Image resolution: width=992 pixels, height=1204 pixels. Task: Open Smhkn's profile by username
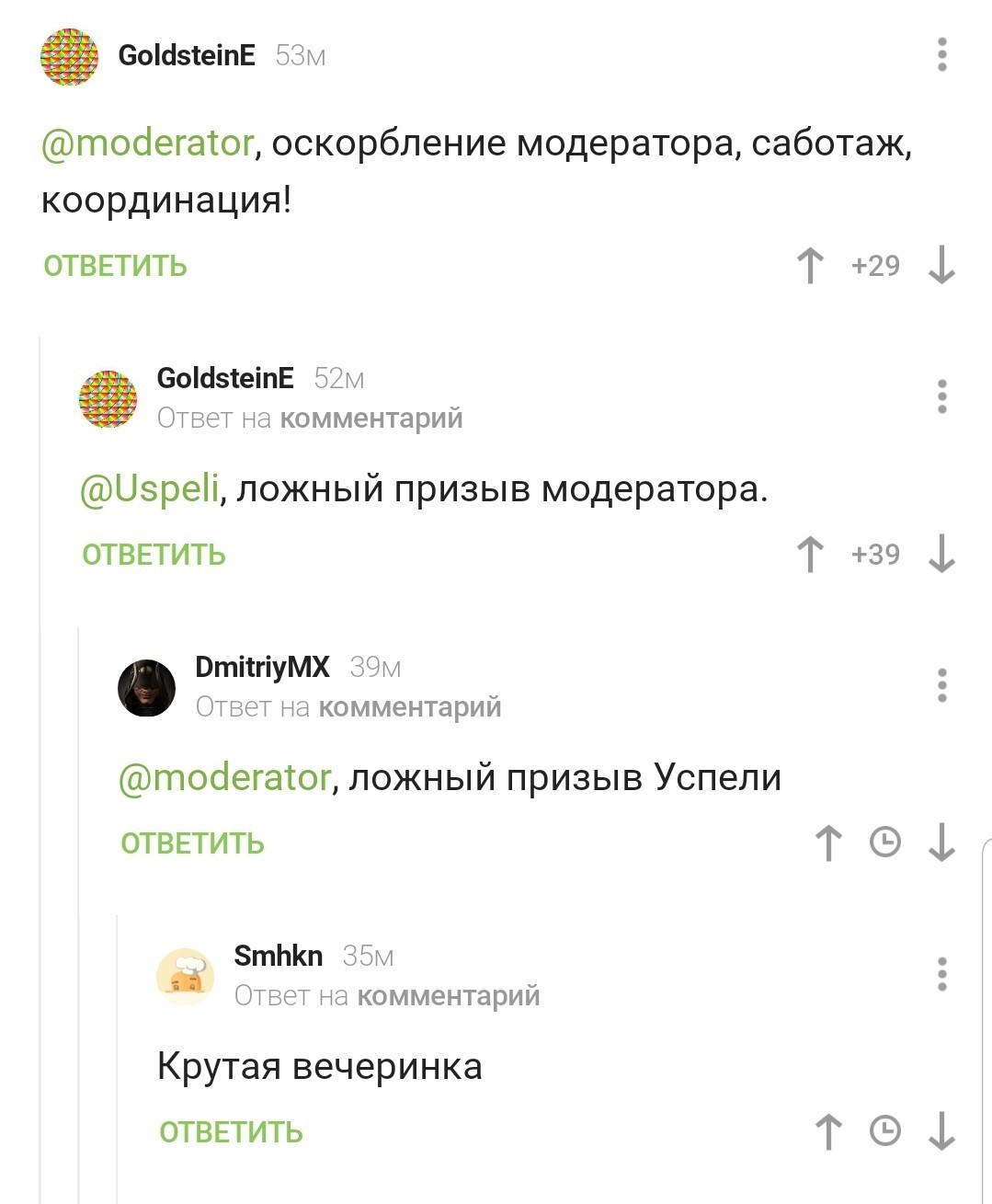tap(278, 956)
